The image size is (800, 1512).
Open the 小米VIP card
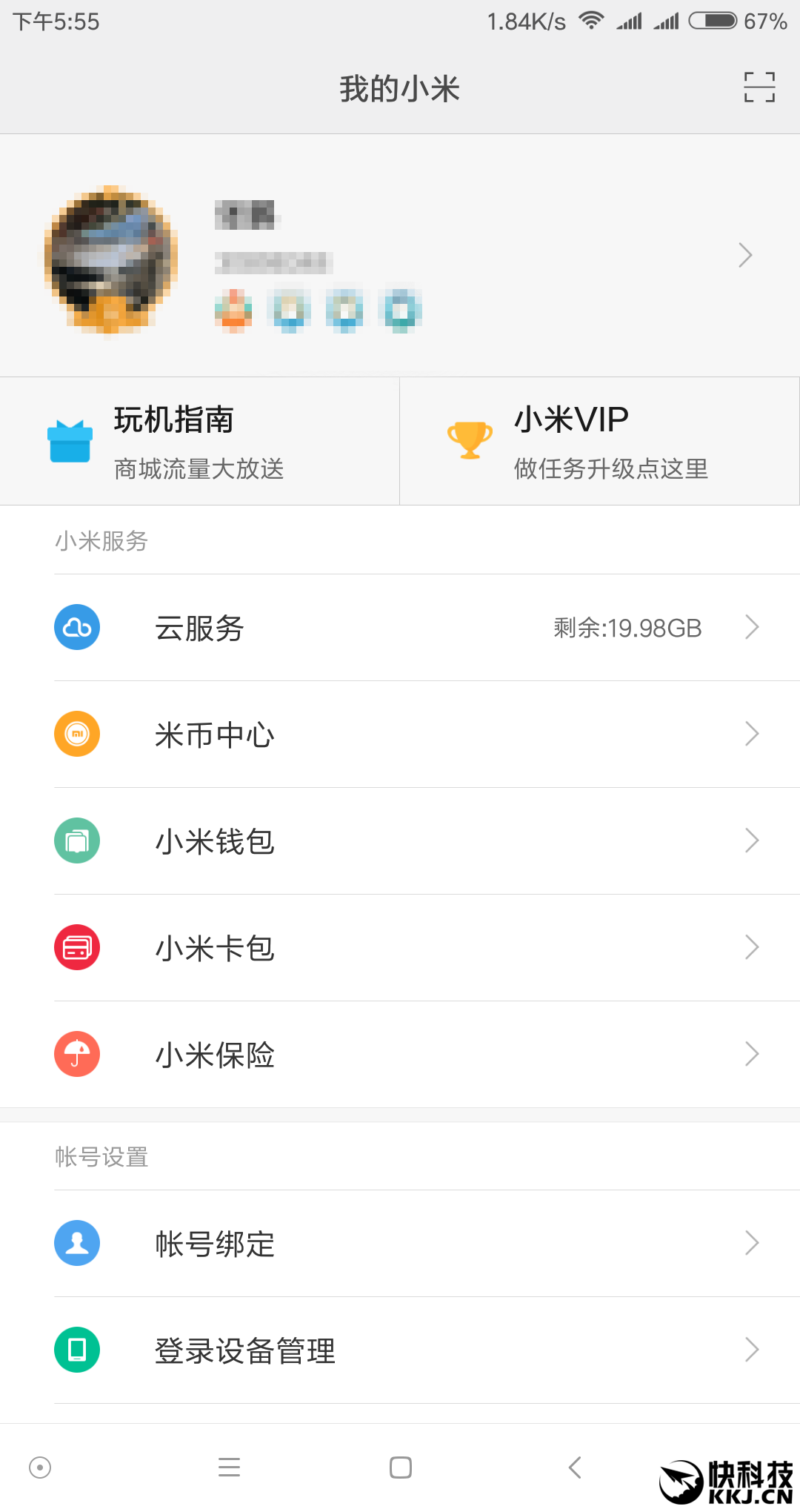pos(599,441)
